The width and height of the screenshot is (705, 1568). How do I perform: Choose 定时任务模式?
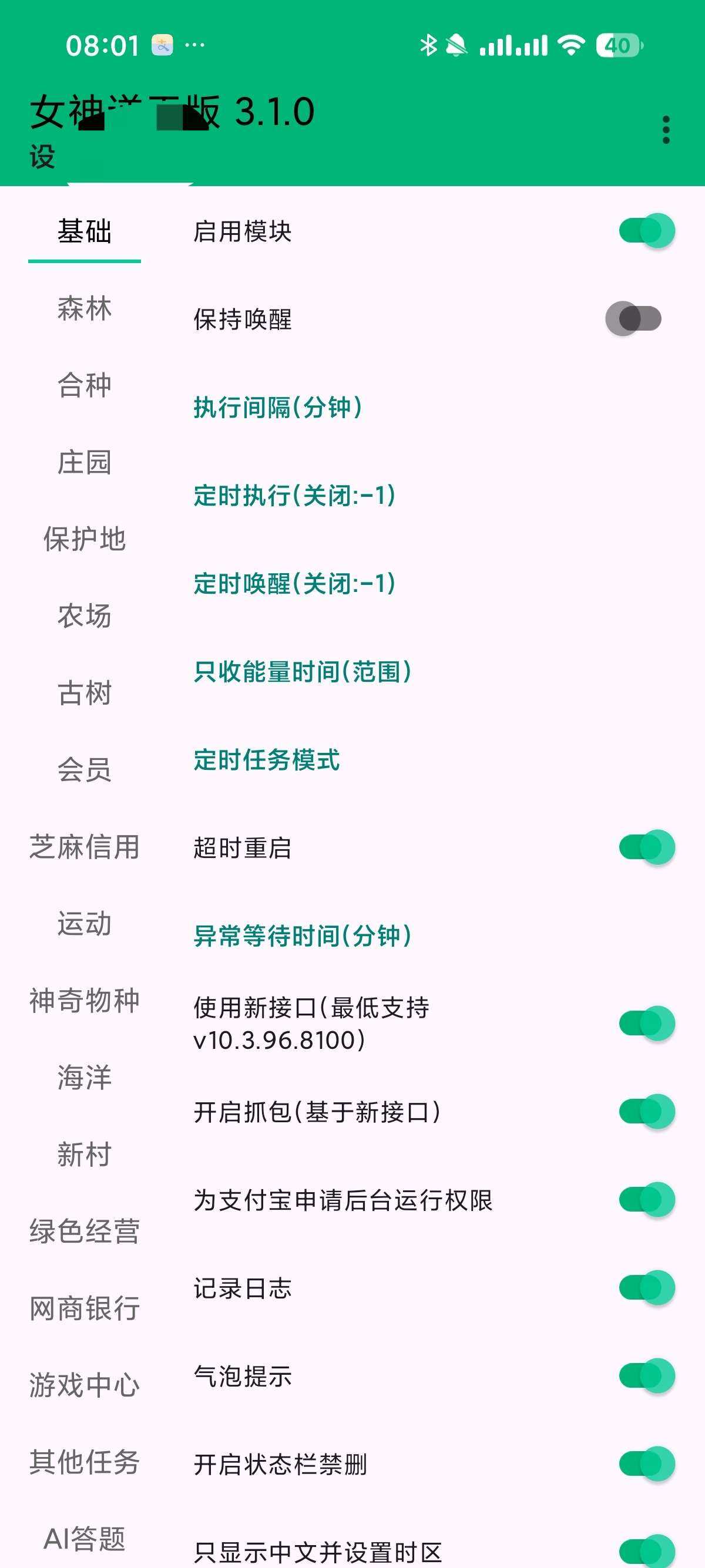tap(267, 760)
